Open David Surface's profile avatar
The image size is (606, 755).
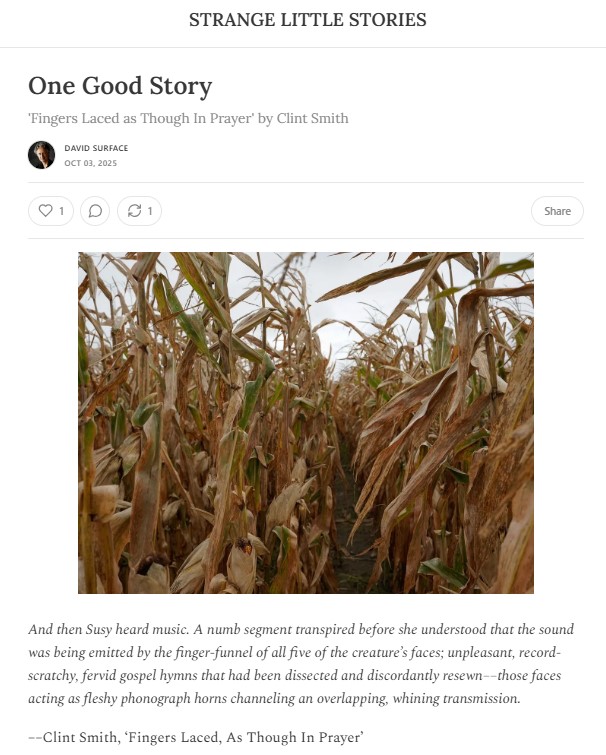(x=41, y=155)
